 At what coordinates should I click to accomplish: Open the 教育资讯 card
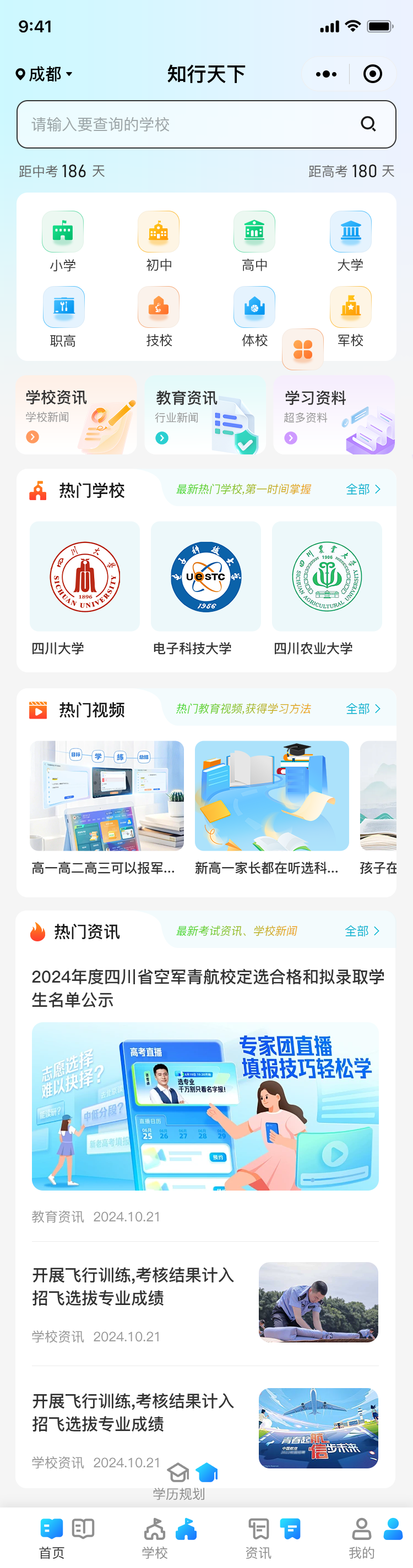(x=205, y=415)
